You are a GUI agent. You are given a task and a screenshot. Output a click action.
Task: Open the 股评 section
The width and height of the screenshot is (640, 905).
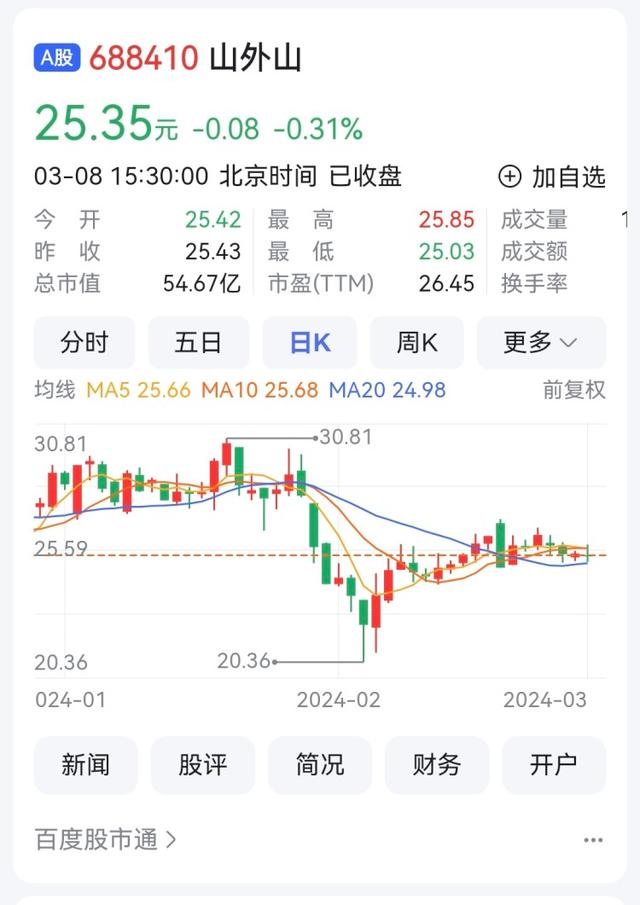tap(202, 765)
